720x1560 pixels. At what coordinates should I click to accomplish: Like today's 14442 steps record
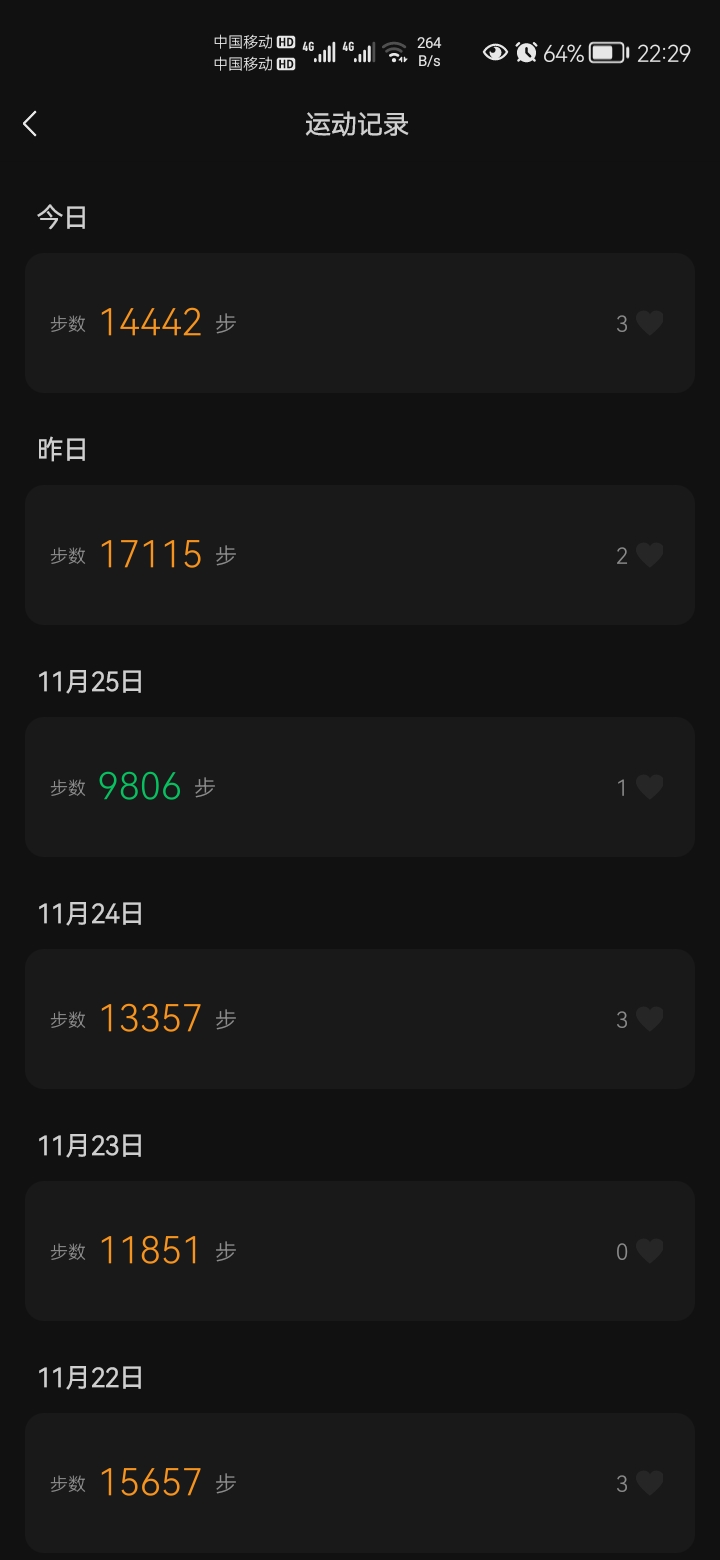650,323
